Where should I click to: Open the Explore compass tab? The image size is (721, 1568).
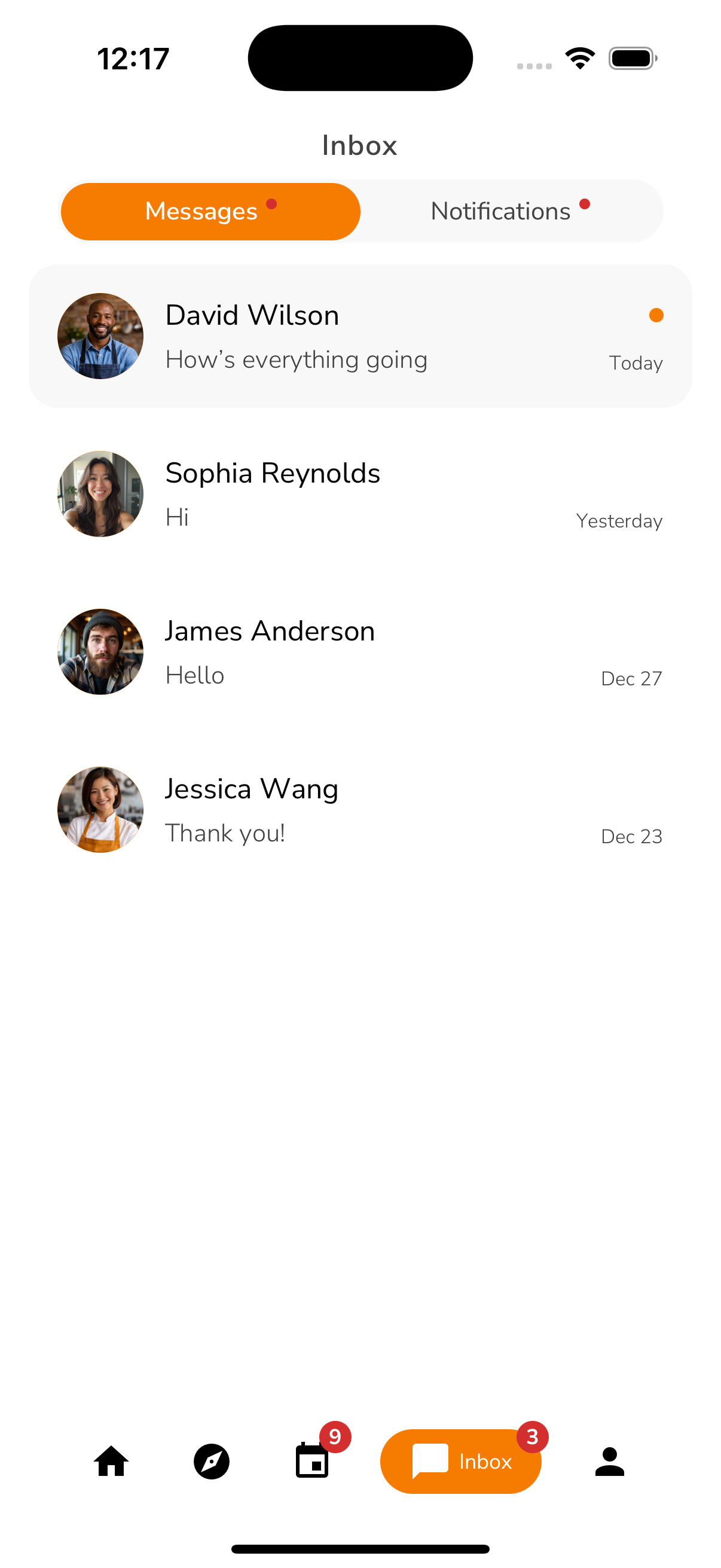coord(211,1461)
